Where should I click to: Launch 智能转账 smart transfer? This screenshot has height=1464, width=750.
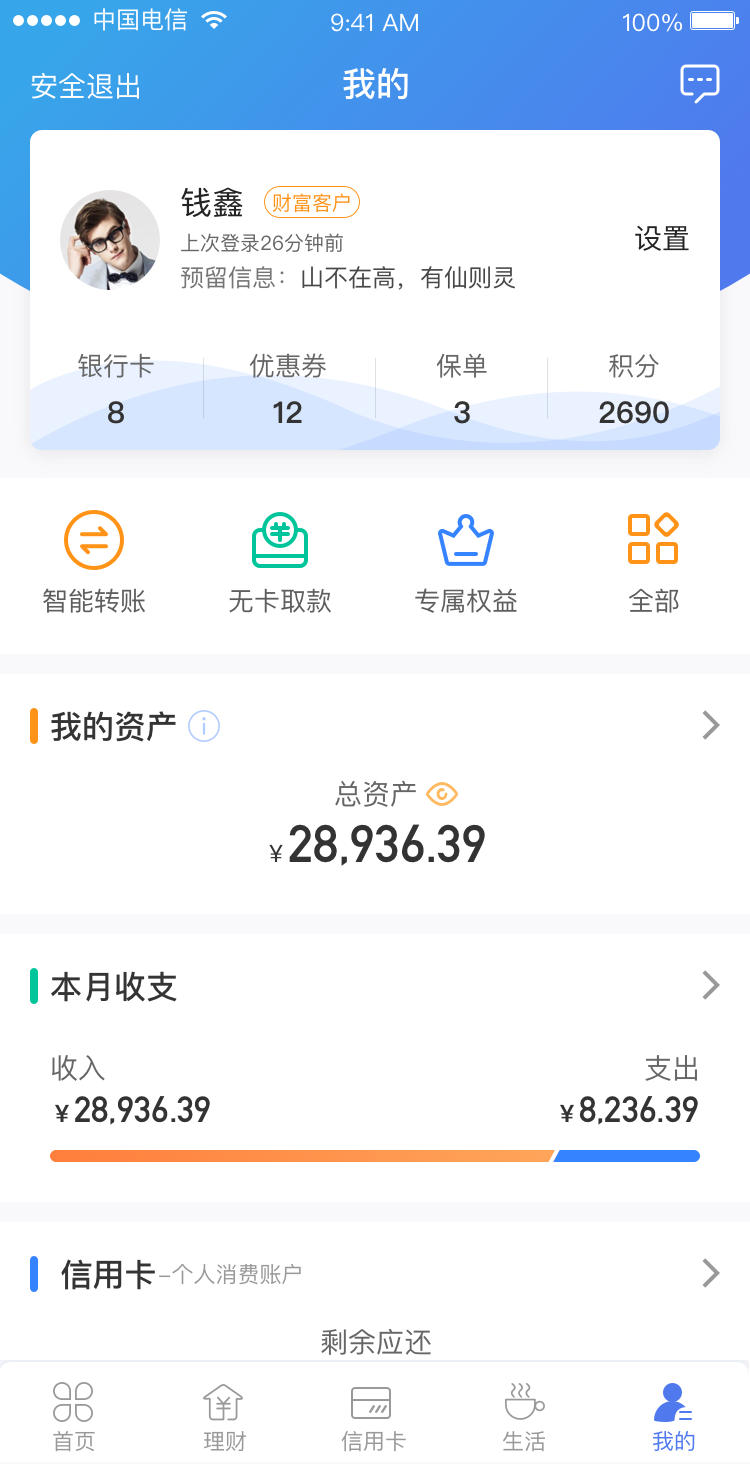(94, 561)
